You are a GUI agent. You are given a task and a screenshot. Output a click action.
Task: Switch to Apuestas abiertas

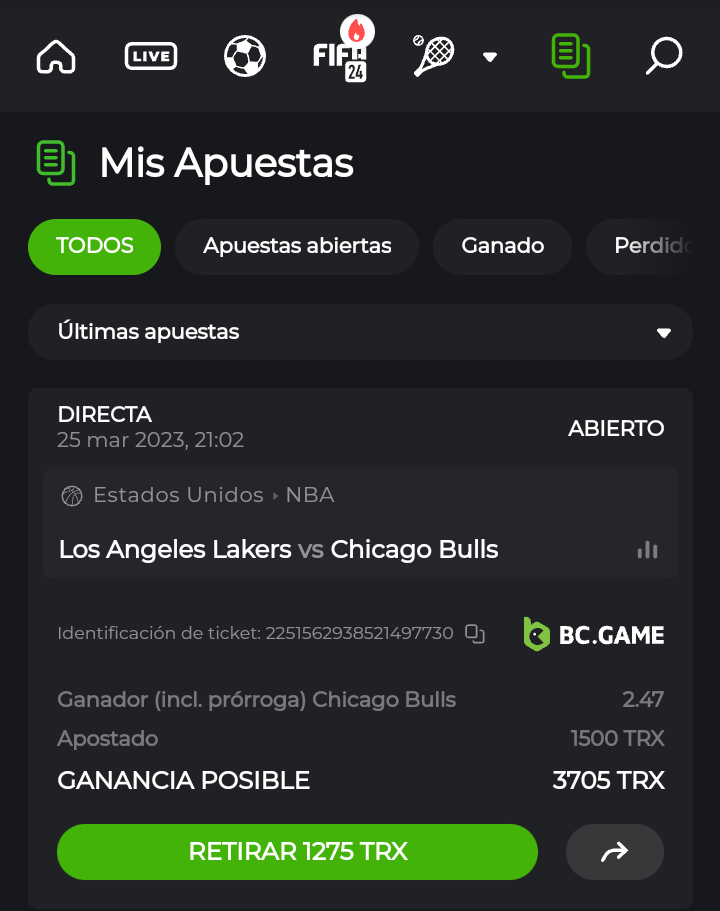[297, 246]
